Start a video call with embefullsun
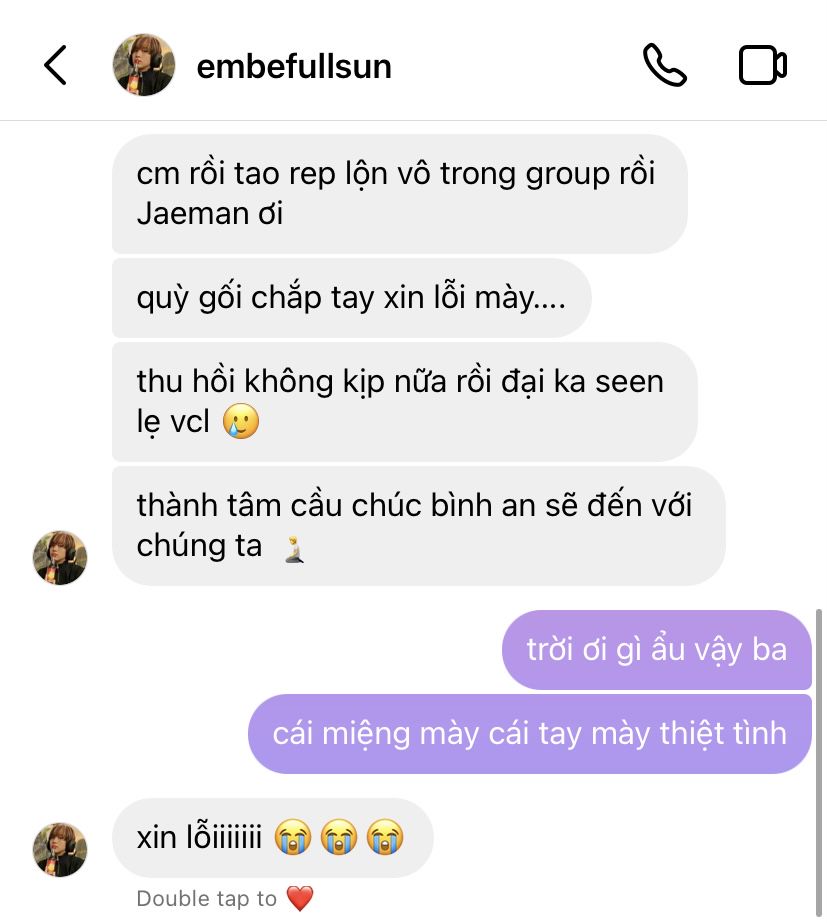This screenshot has height=923, width=827. pyautogui.click(x=762, y=66)
